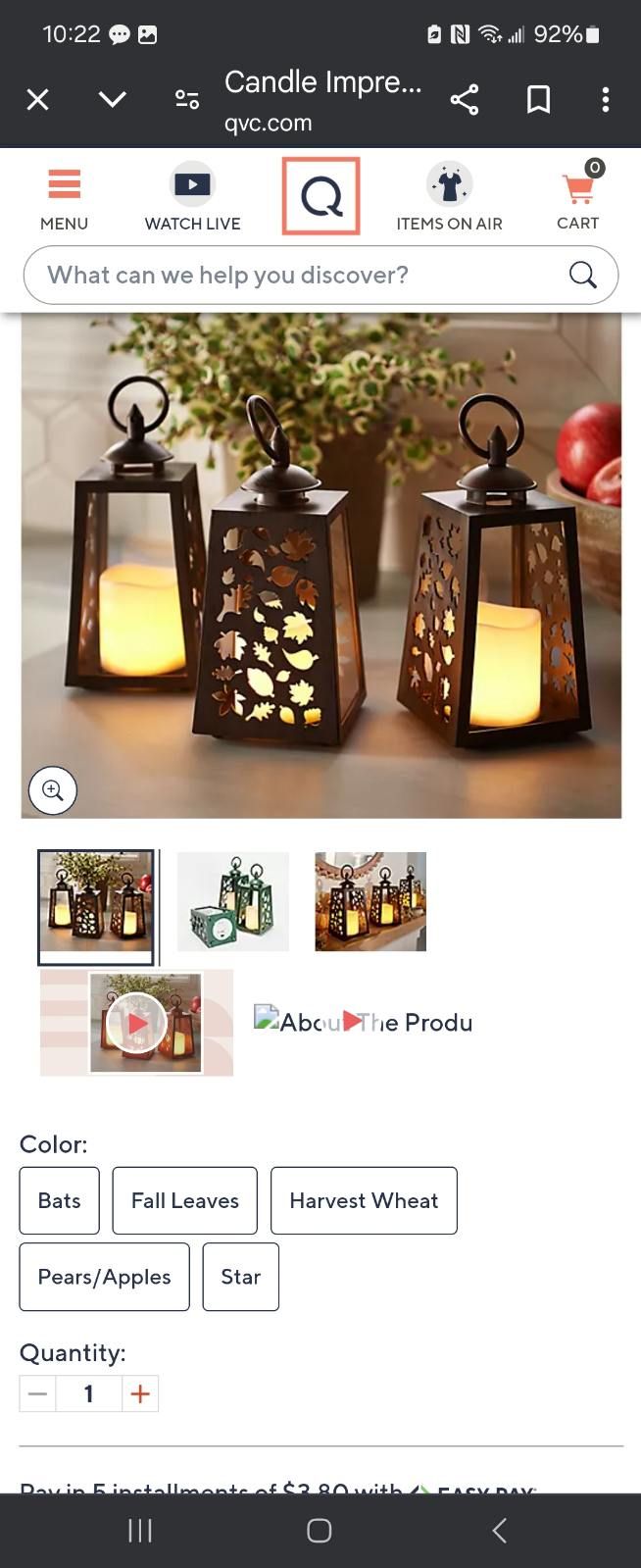Pick the Harvest Wheat color
Screen dimensions: 641x1568
point(364,1200)
